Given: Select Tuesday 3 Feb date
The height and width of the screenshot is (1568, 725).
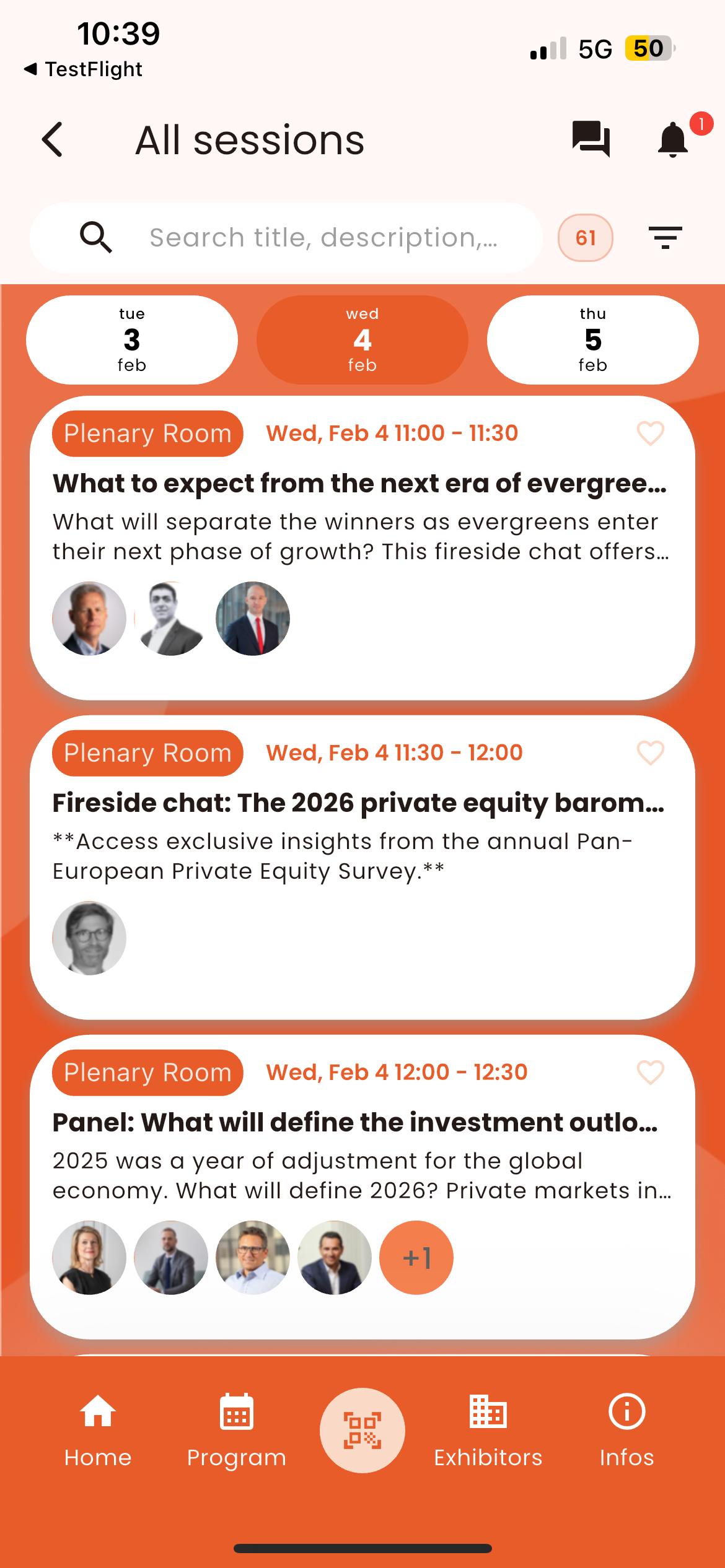Looking at the screenshot, I should click(132, 340).
